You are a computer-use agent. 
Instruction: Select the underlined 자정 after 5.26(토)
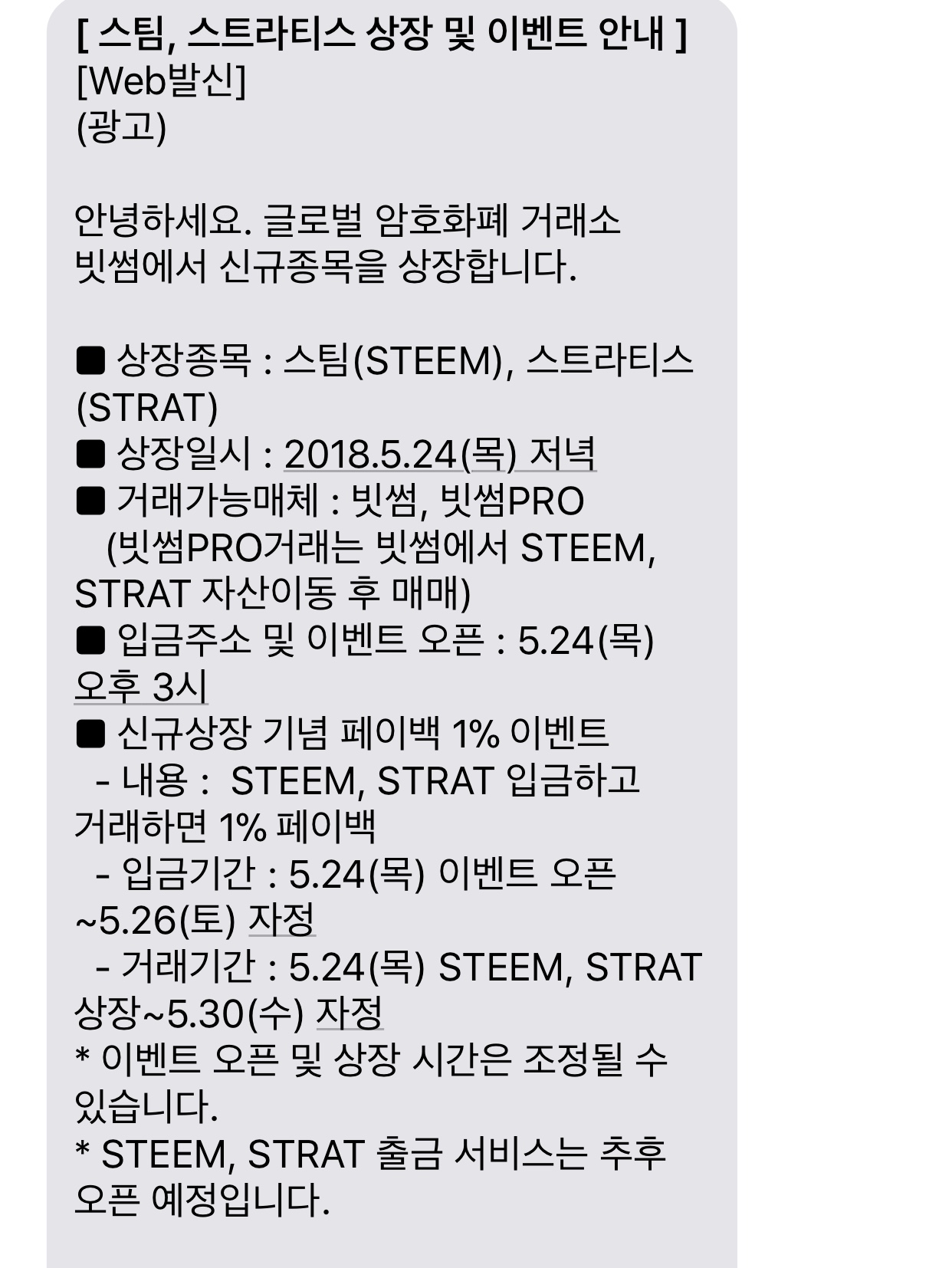pyautogui.click(x=281, y=920)
